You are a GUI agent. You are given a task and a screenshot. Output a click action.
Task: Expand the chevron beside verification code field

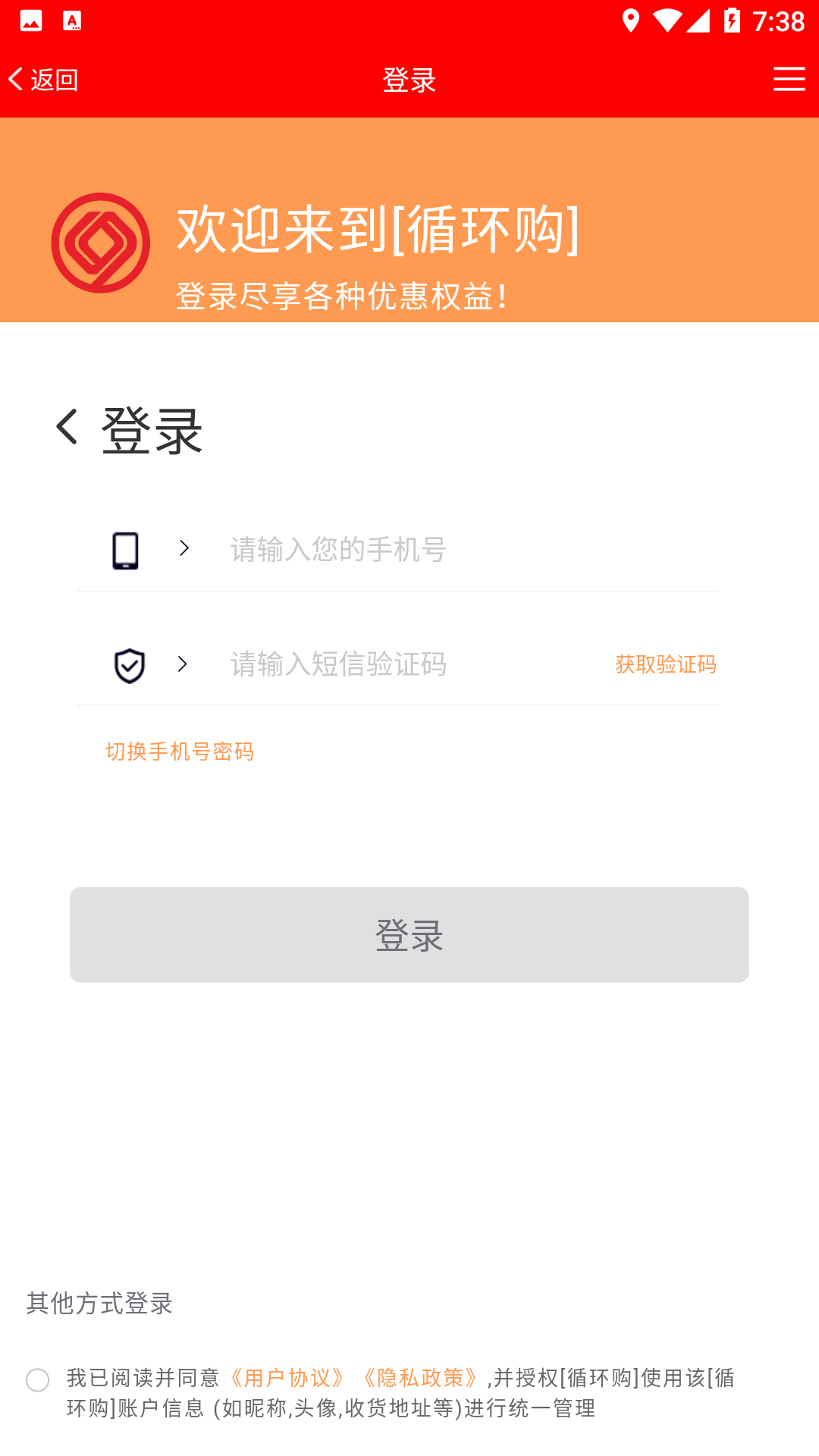pos(184,664)
